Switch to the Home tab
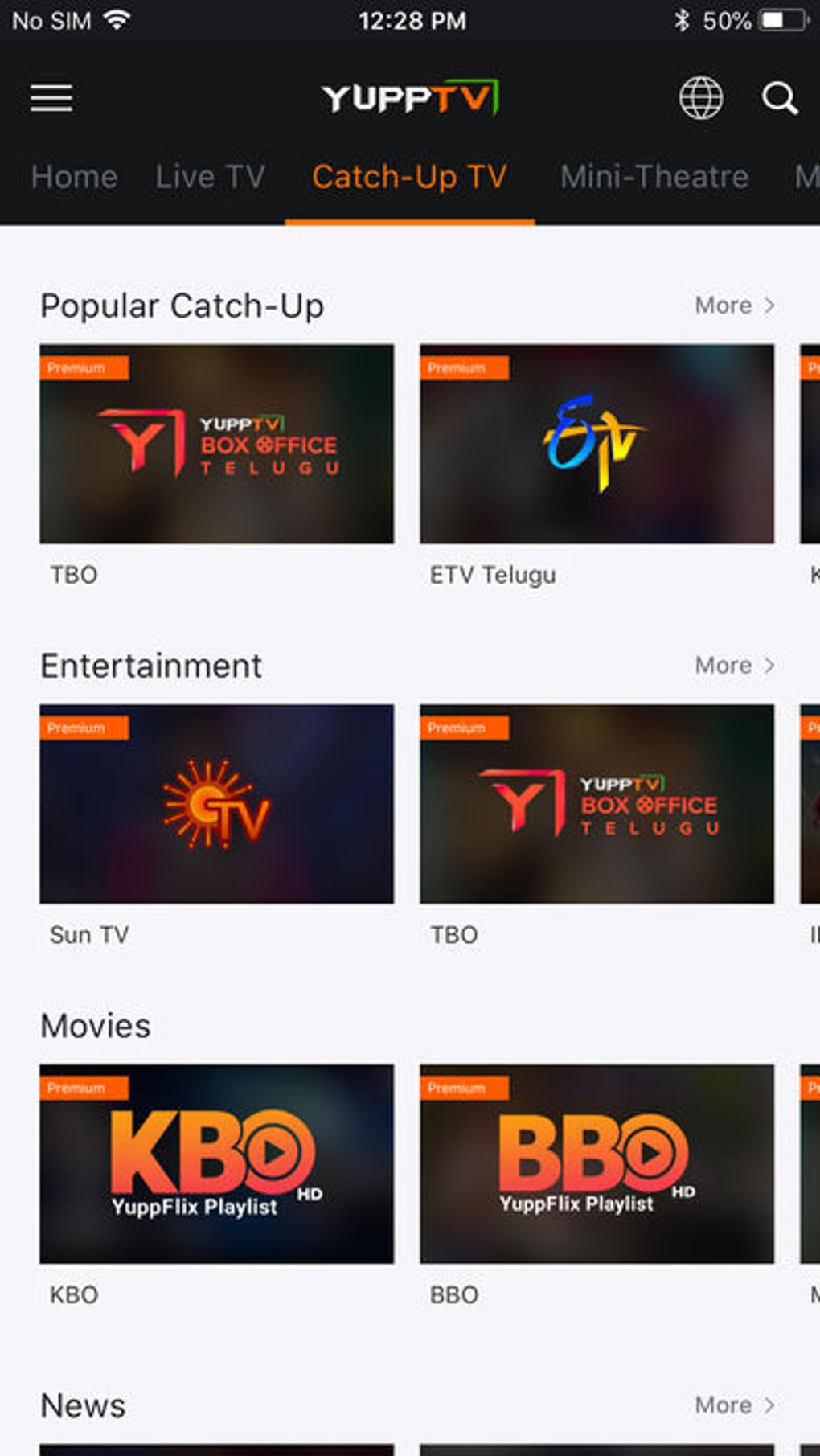This screenshot has width=820, height=1456. [x=73, y=176]
